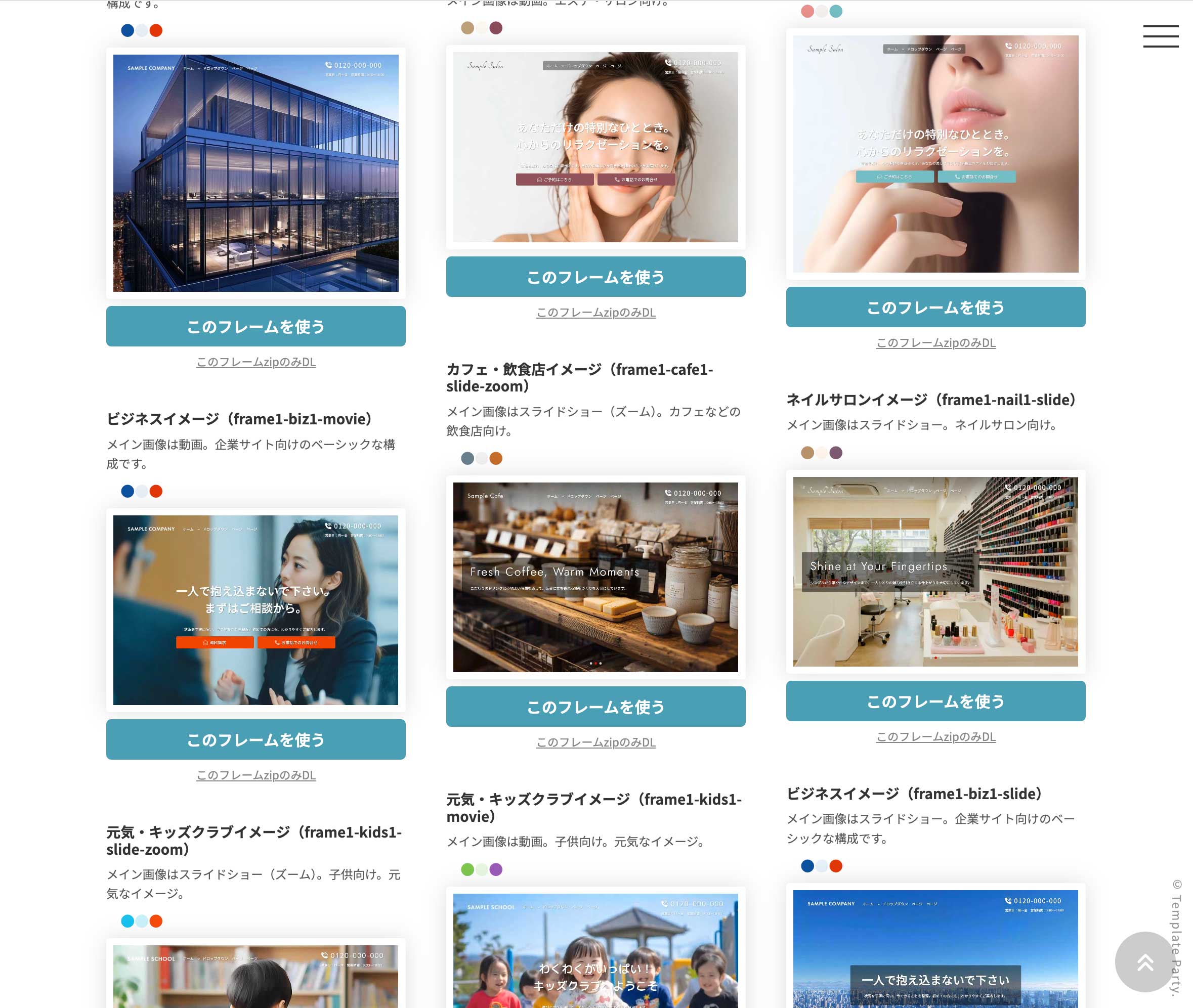Screen dimensions: 1193x1008
Task: Open the businesswoman consultation preview image
Action: click(x=255, y=610)
